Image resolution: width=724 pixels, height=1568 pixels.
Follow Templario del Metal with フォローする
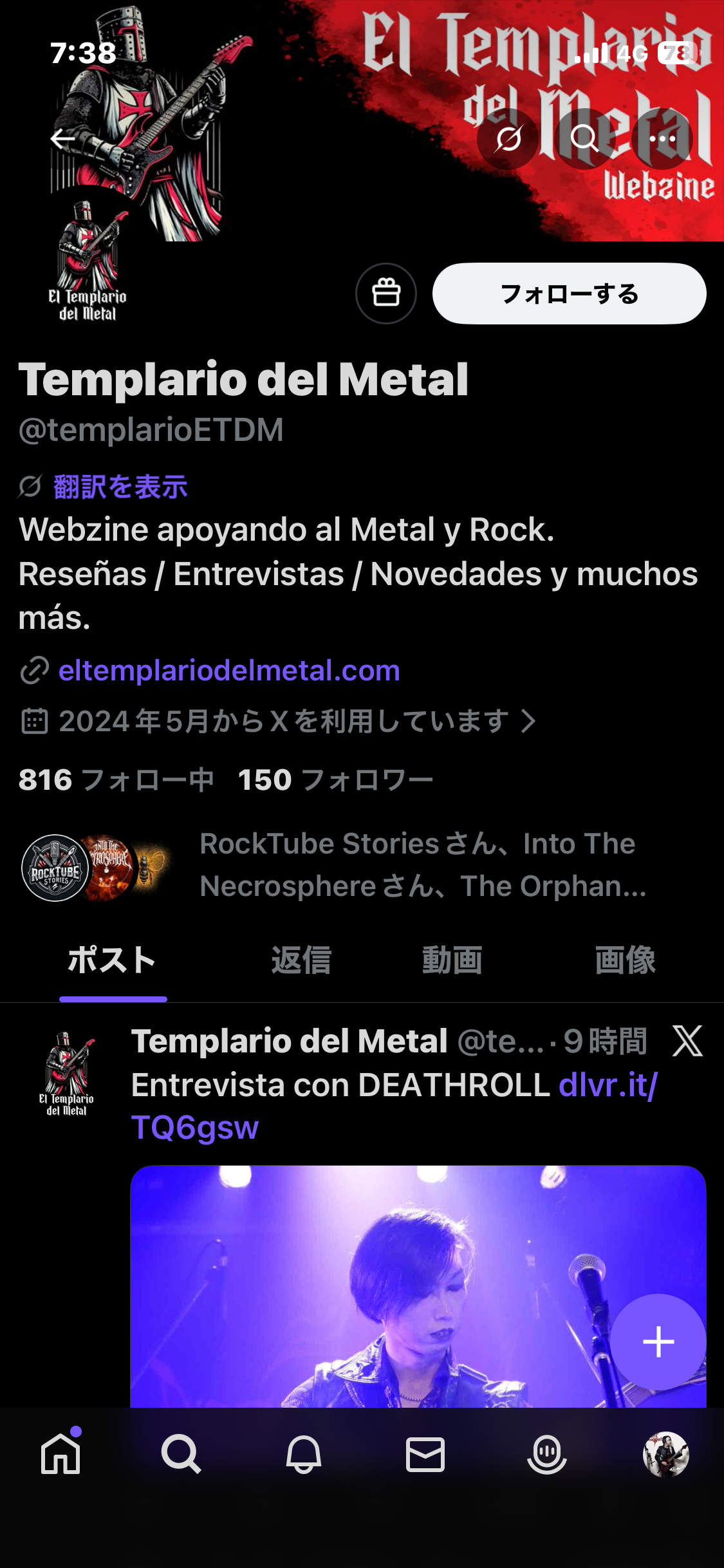click(x=569, y=294)
